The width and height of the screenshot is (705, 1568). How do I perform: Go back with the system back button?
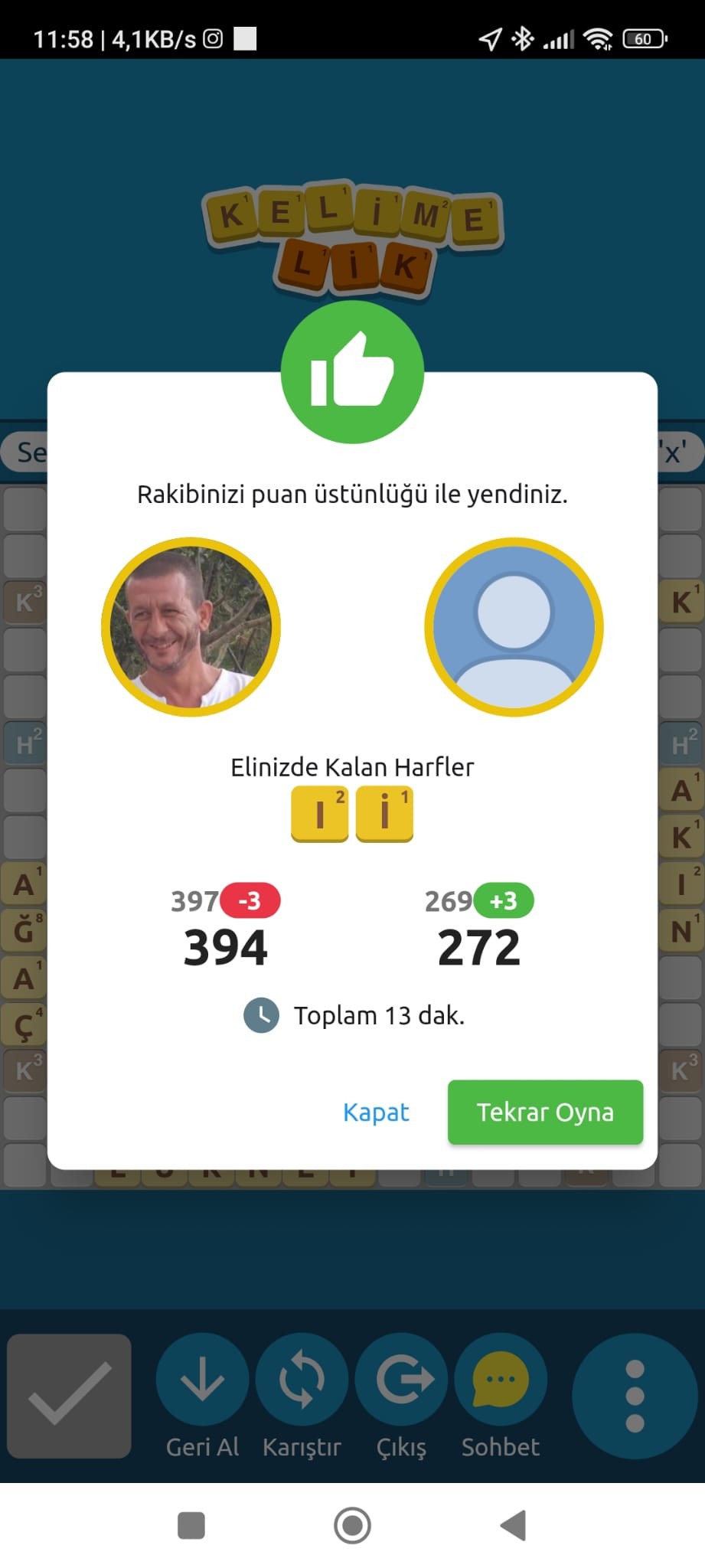[x=514, y=1525]
